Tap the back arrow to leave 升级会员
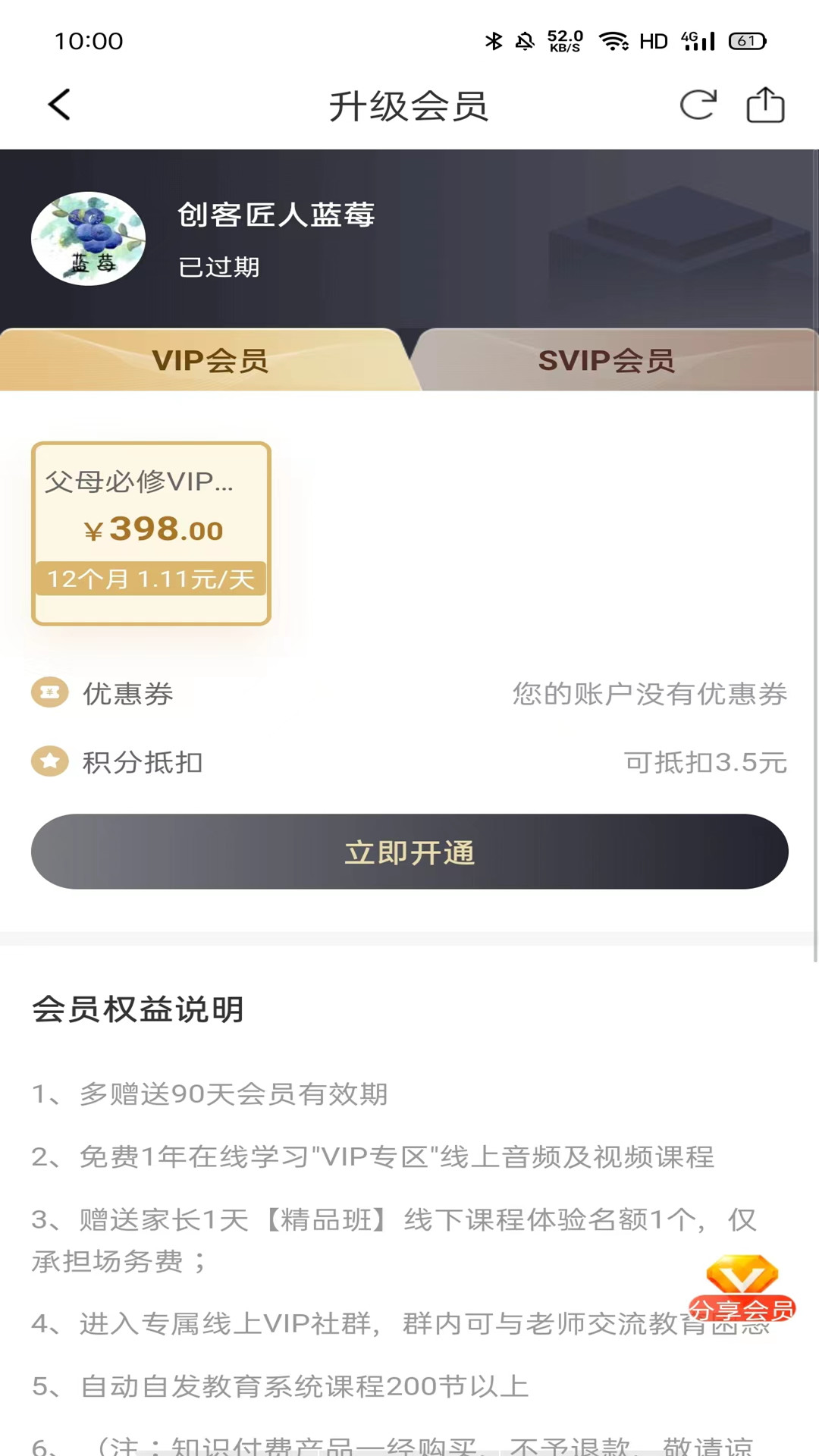 pos(59,105)
